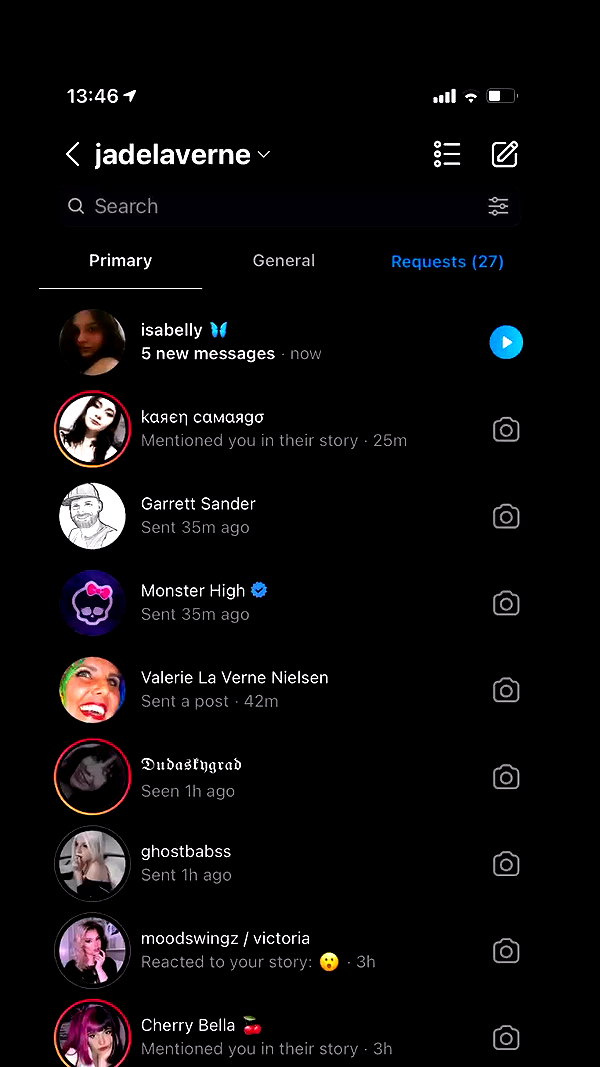Open the search filter sliders
The height and width of the screenshot is (1067, 600).
coord(498,206)
